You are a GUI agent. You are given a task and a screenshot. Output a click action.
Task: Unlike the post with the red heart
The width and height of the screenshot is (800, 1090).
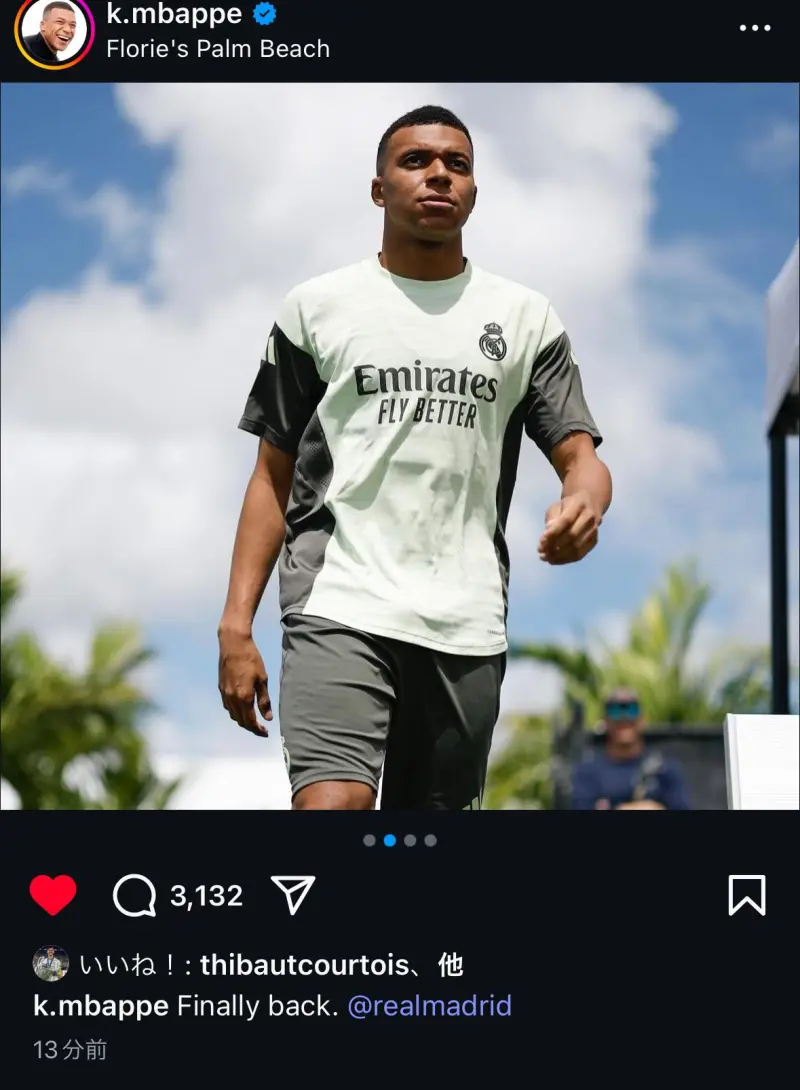click(53, 895)
